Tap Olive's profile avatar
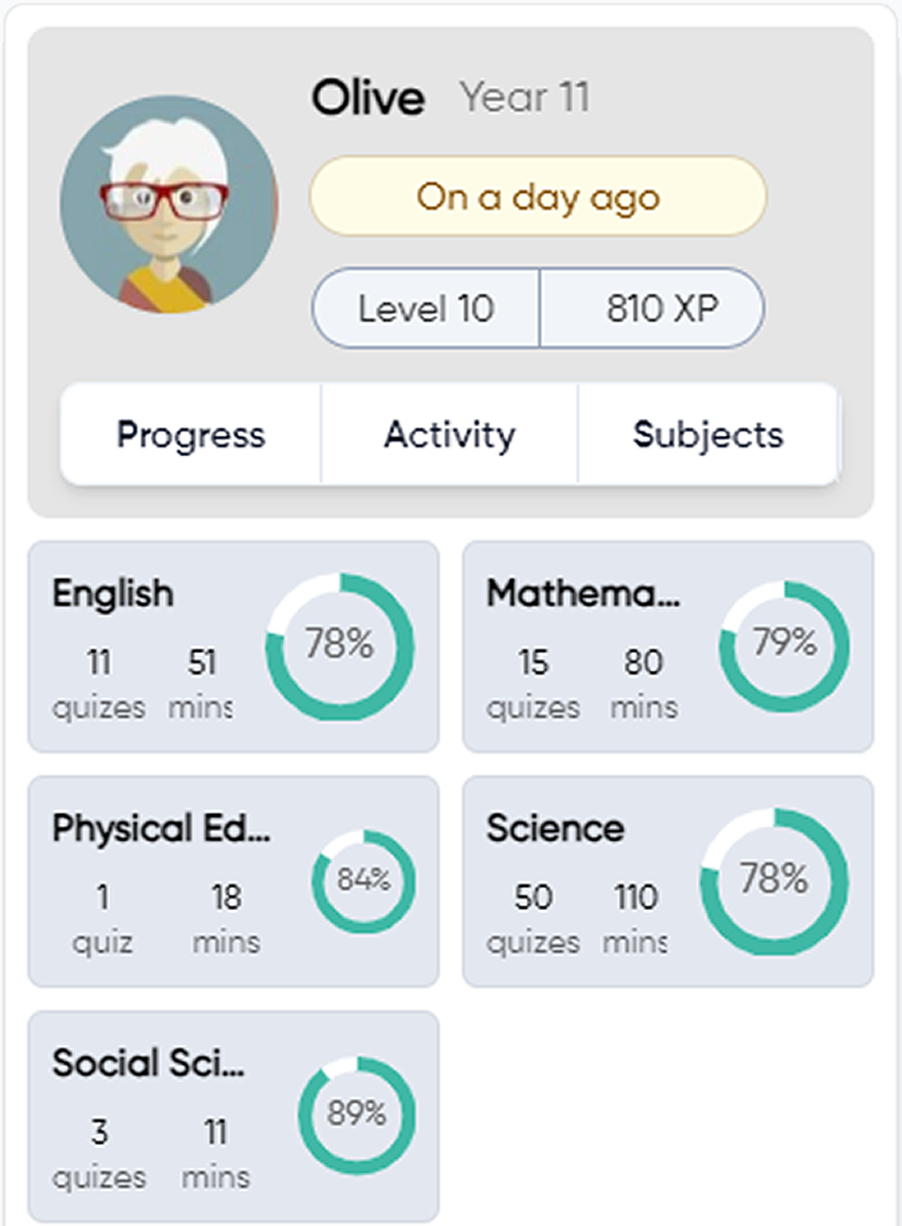The image size is (902, 1226). [169, 205]
